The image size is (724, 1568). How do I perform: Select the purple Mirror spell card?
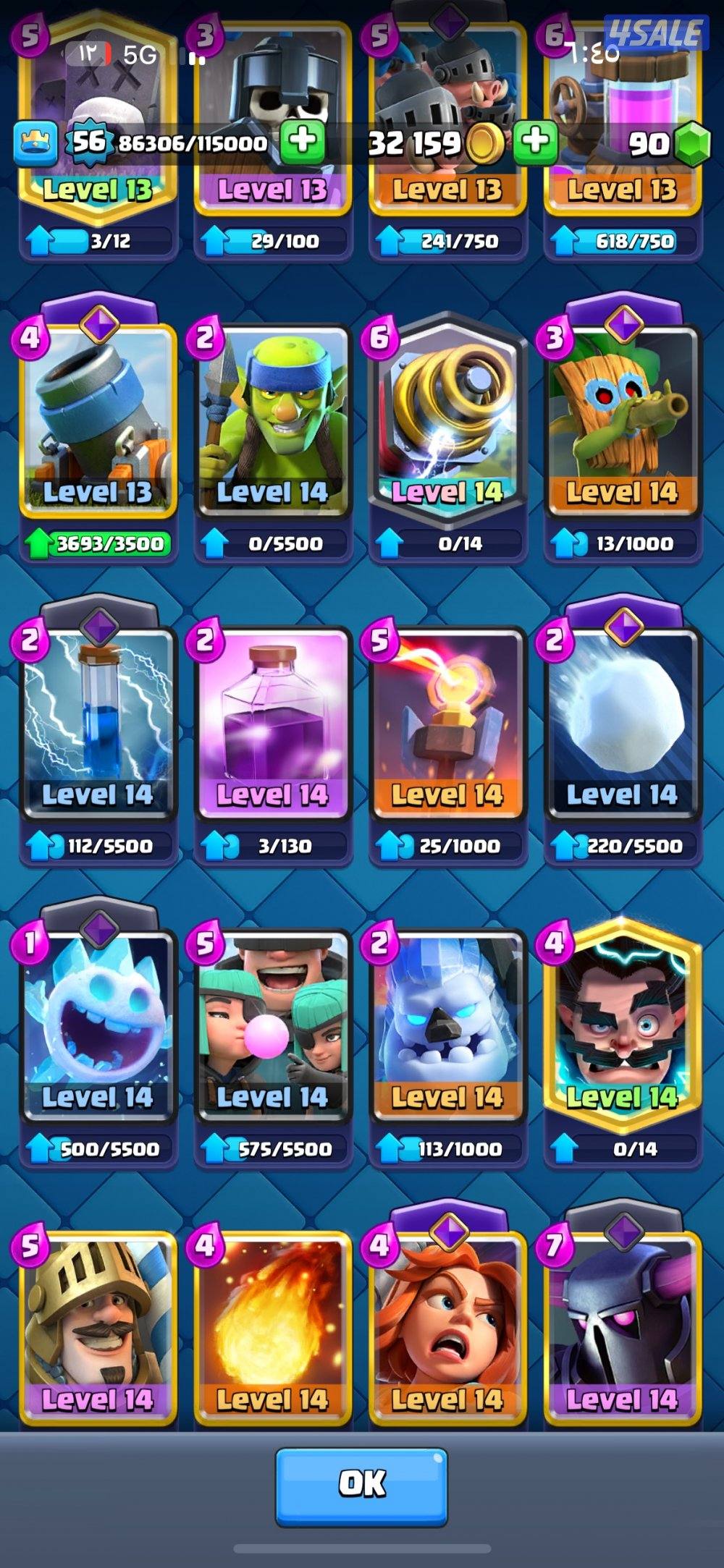click(x=273, y=724)
